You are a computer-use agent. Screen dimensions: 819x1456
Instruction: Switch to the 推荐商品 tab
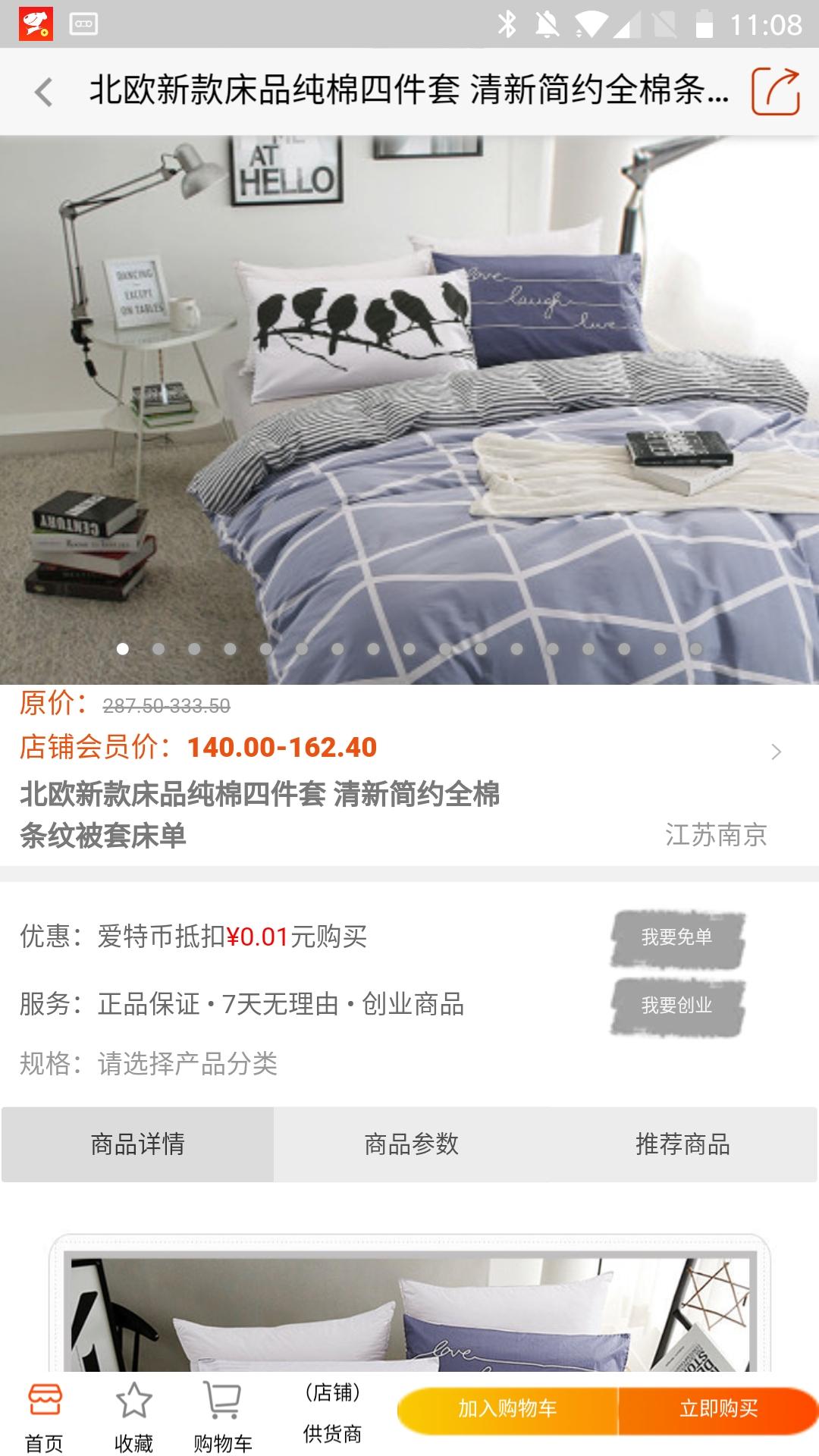click(x=683, y=1147)
